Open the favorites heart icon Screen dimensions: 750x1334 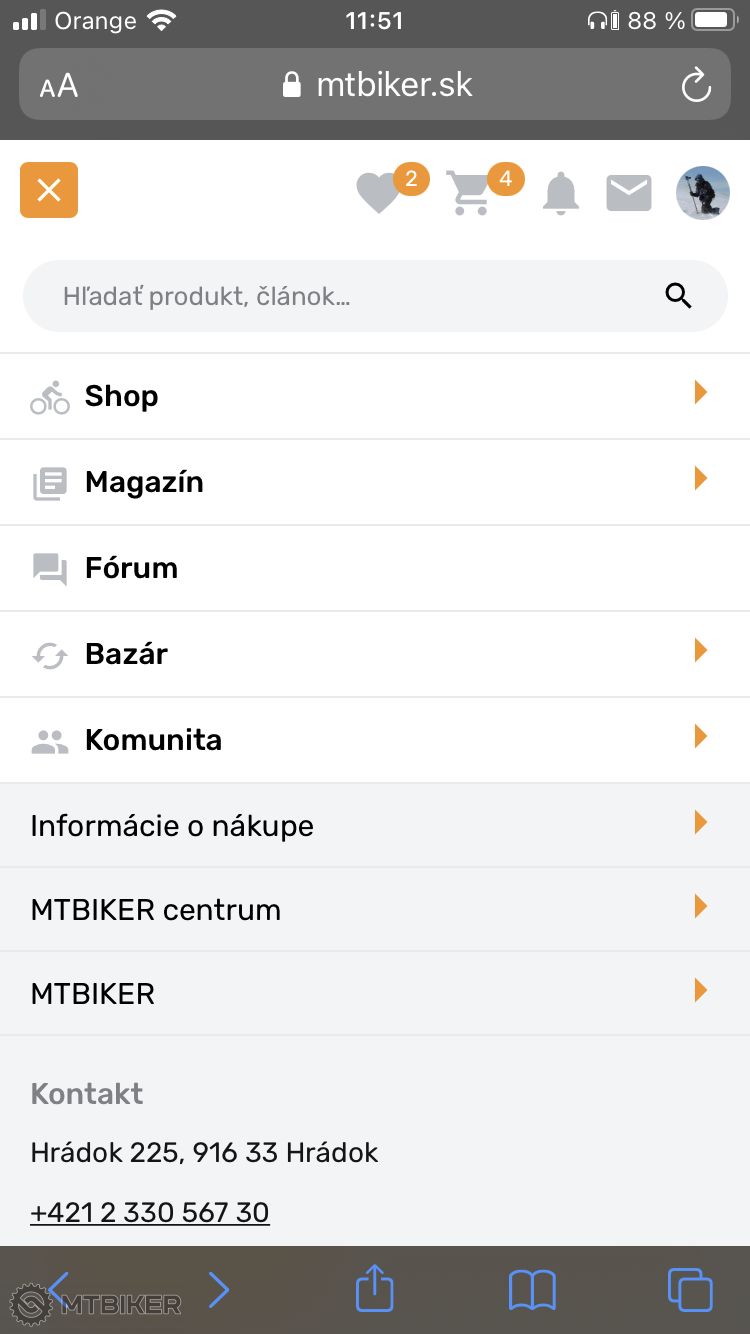(x=380, y=192)
